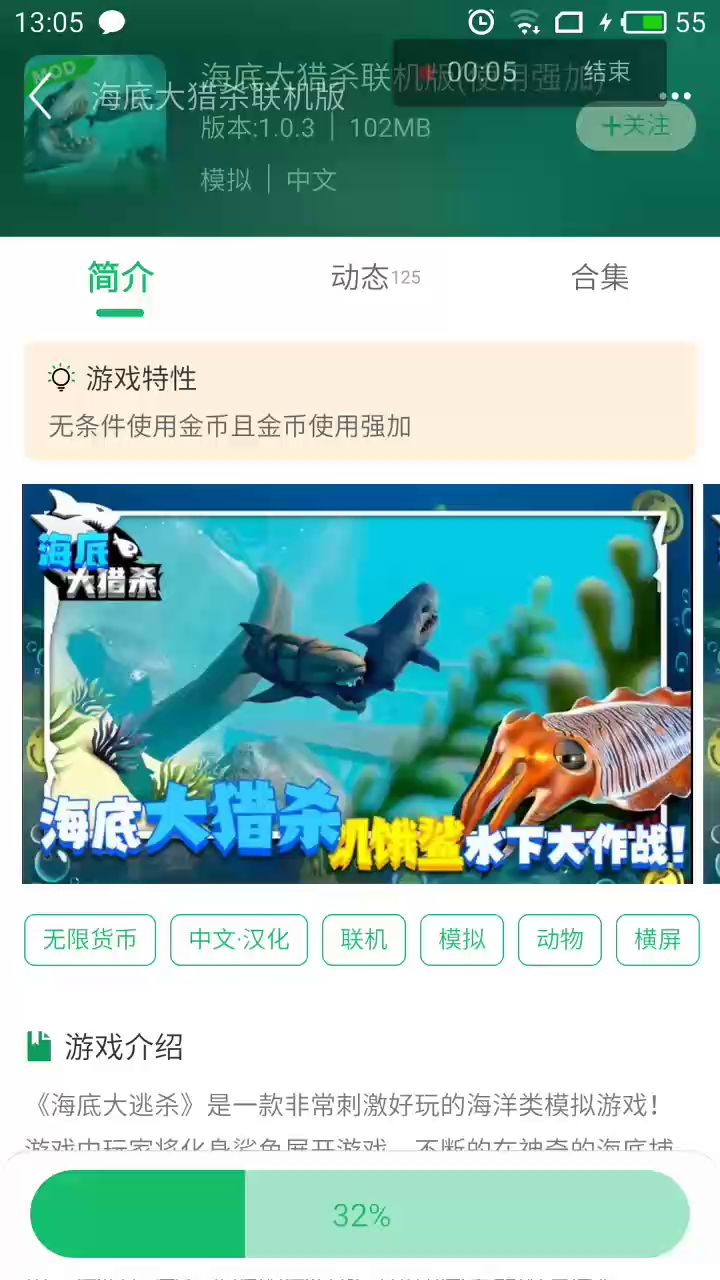Go back using the top-left arrow
The image size is (720, 1280).
pos(40,97)
